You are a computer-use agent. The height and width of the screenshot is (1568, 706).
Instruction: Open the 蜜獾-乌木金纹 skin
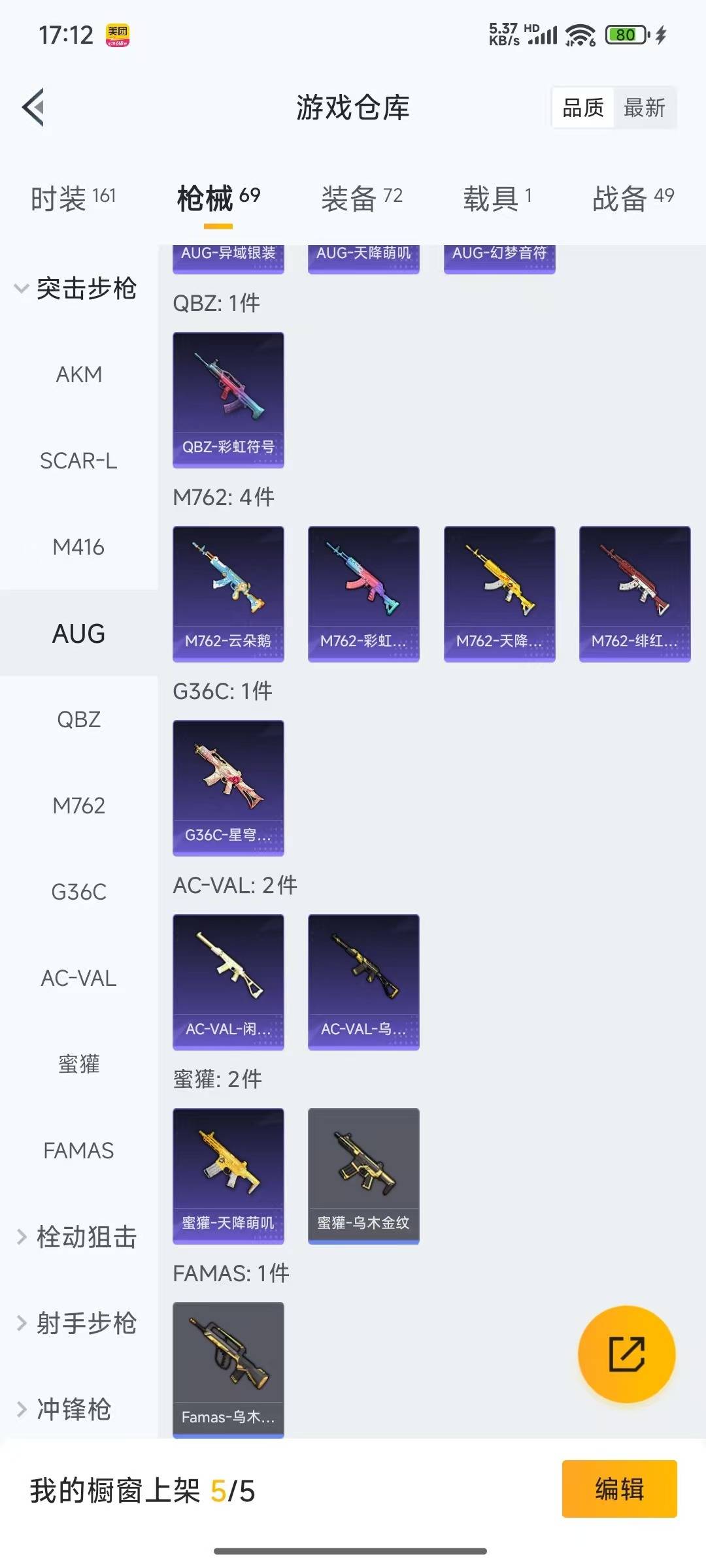(x=363, y=1175)
